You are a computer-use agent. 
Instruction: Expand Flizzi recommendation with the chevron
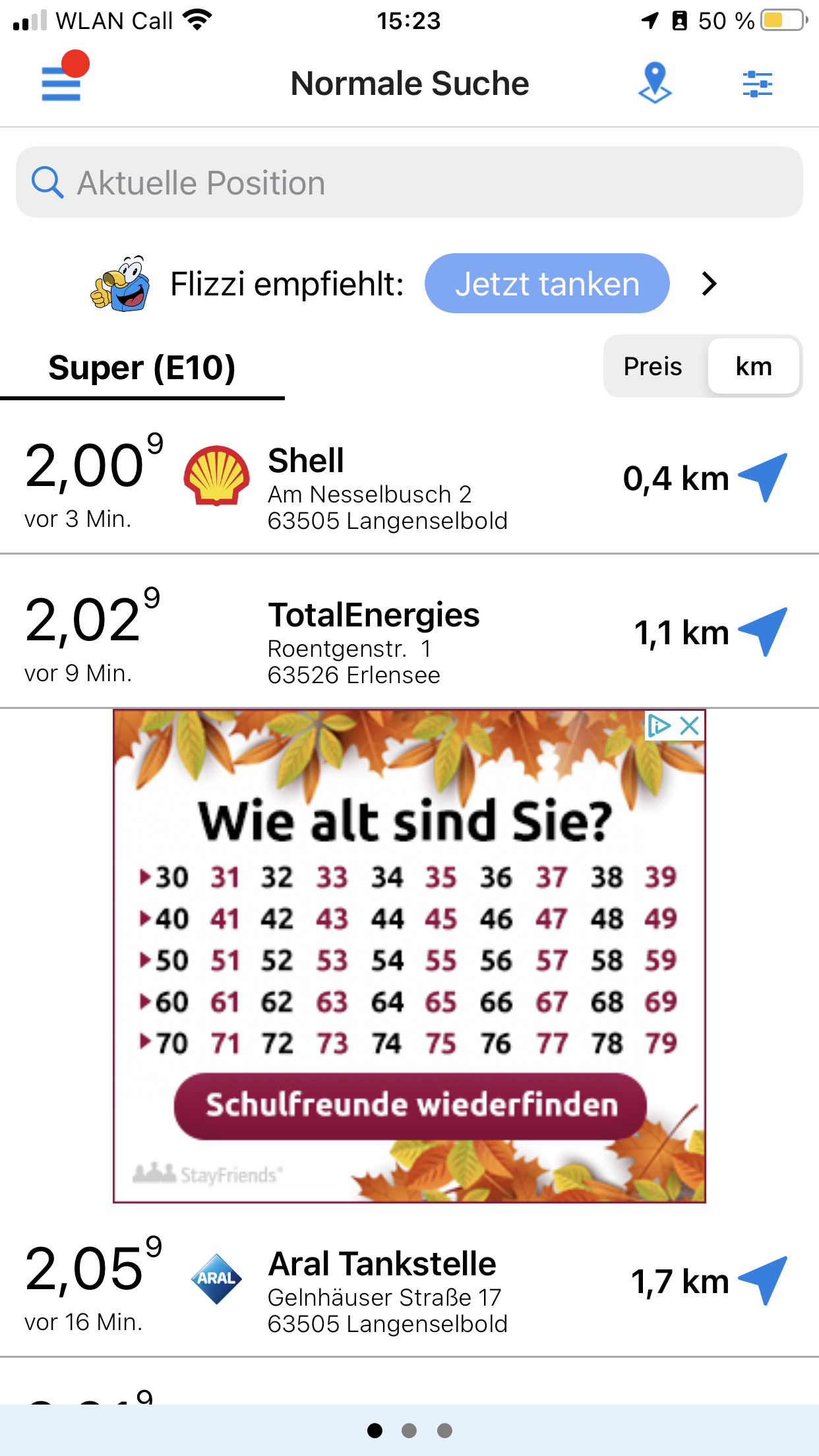pos(710,284)
